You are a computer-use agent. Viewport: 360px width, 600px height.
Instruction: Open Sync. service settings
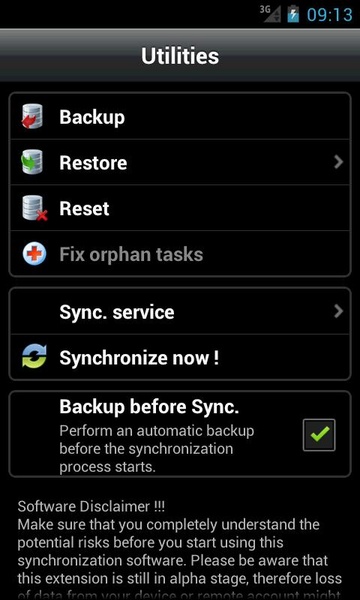[x=180, y=311]
